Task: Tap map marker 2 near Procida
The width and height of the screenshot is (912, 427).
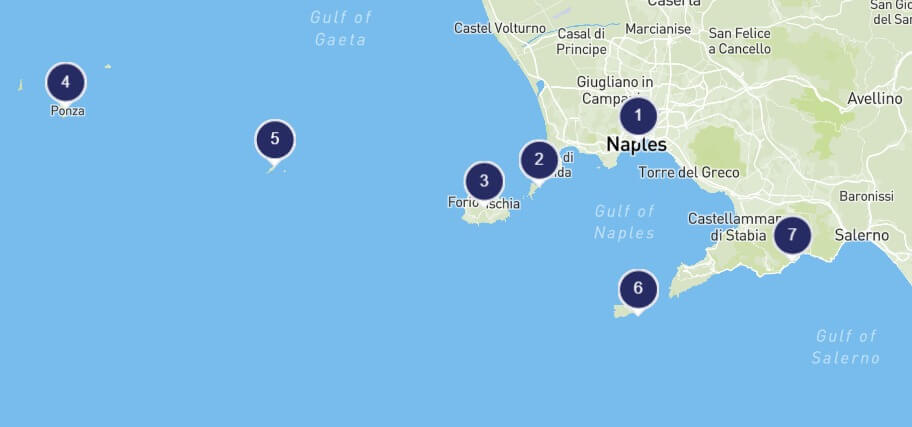Action: pyautogui.click(x=539, y=158)
